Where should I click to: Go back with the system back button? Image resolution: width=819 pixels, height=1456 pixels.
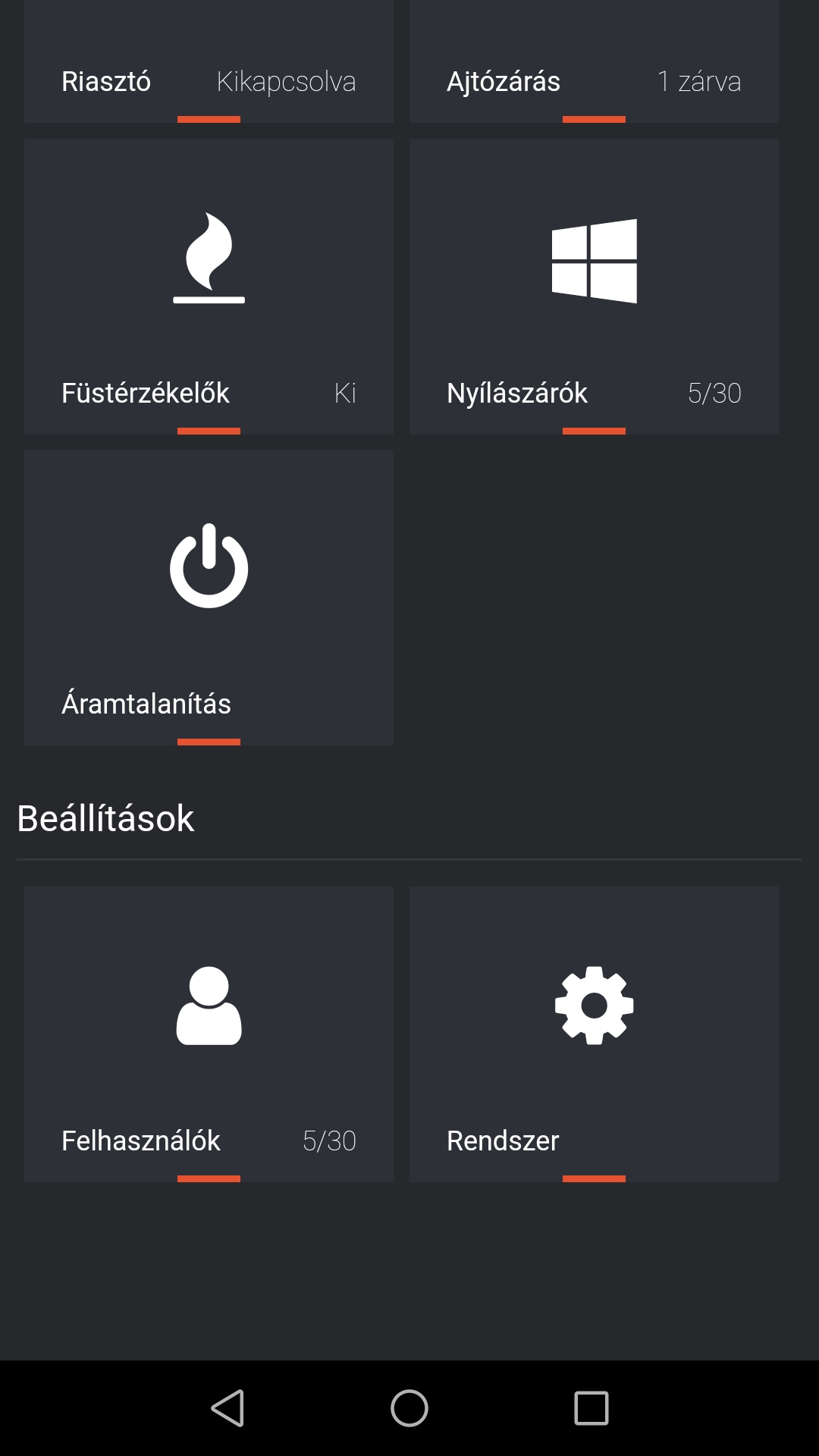(227, 1408)
